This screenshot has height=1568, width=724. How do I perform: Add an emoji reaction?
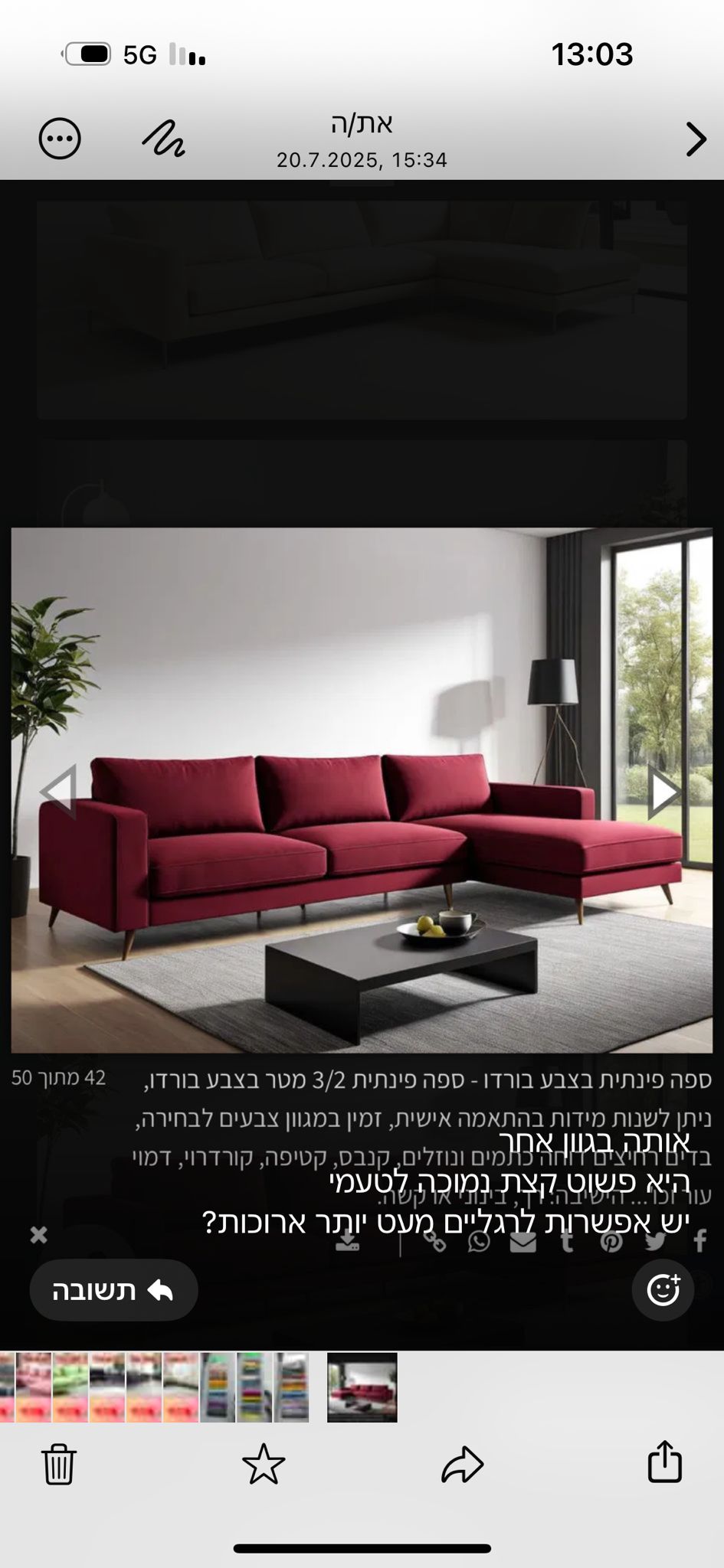pyautogui.click(x=663, y=1290)
